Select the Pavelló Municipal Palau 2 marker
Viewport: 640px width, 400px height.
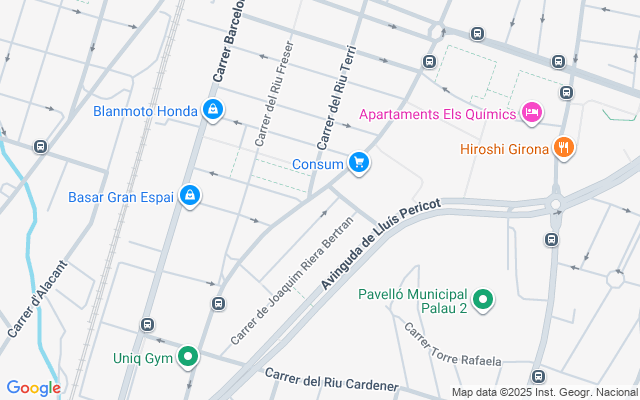(x=483, y=300)
